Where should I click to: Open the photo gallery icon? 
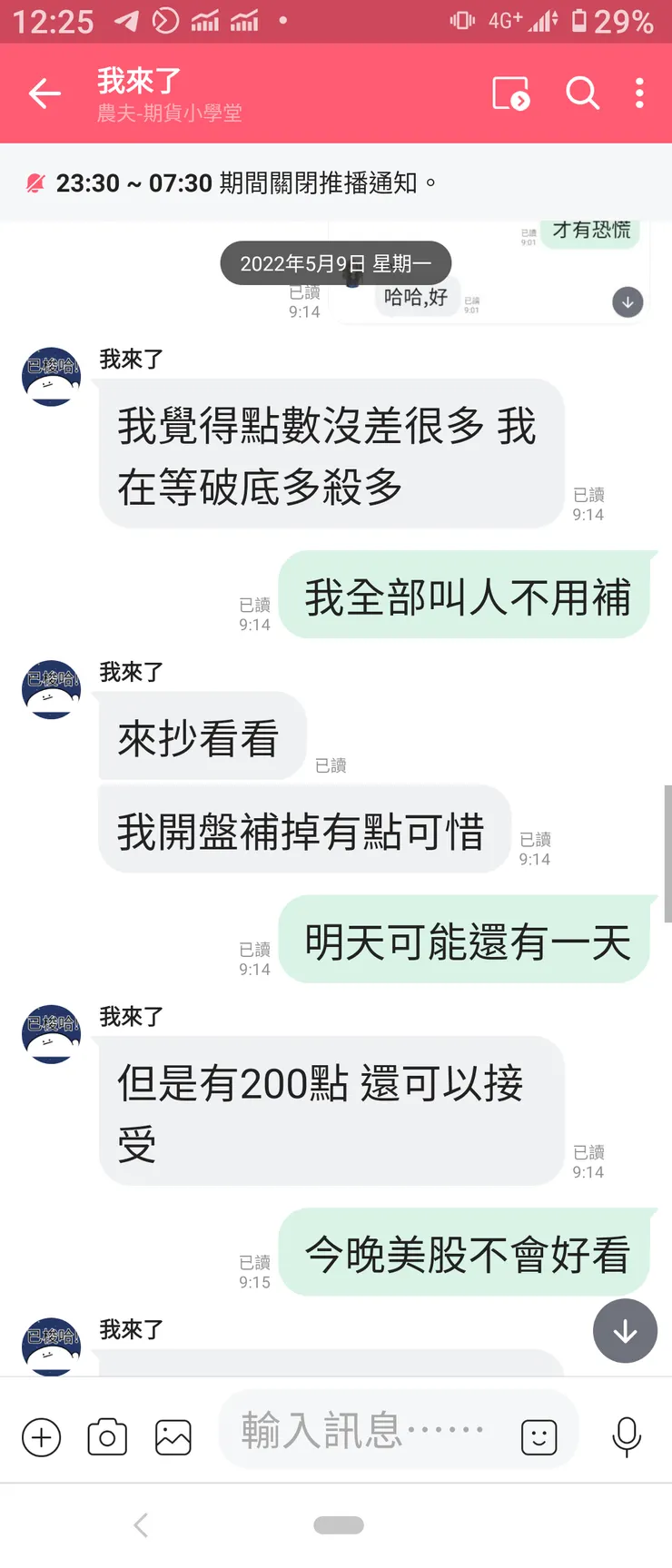[x=173, y=1437]
